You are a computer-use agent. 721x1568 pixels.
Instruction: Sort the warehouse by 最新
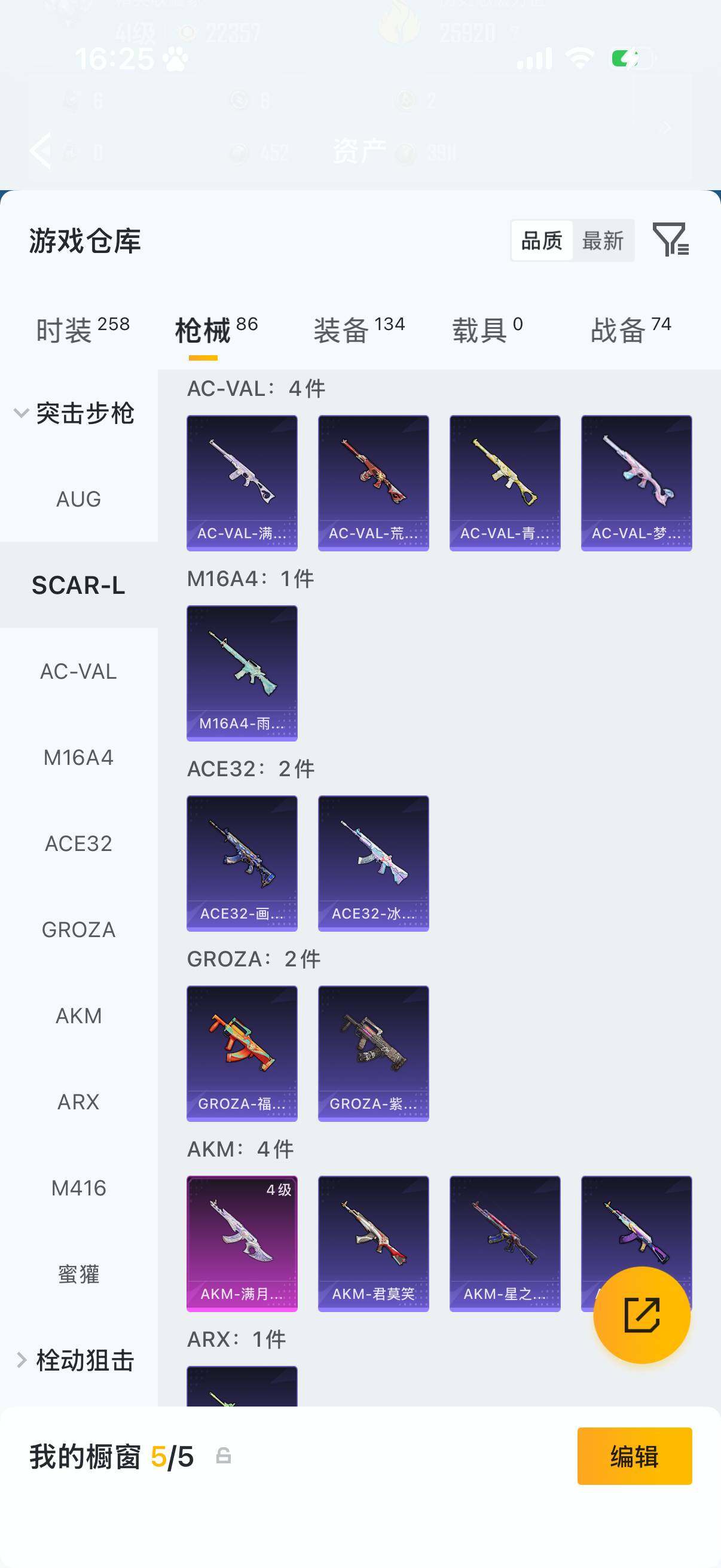pos(603,240)
